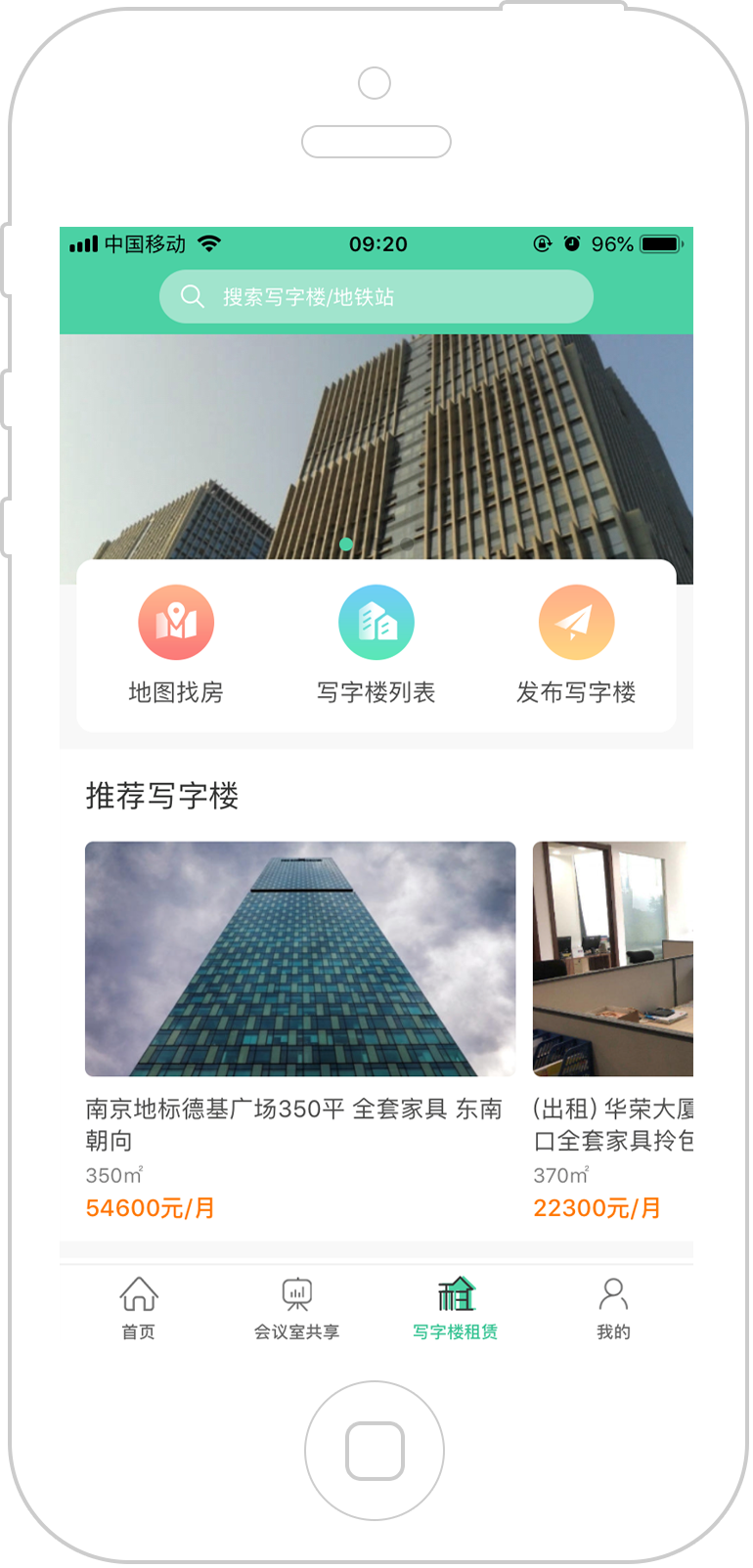
Task: Switch to the 会议室共享 tab
Action: click(x=297, y=1308)
